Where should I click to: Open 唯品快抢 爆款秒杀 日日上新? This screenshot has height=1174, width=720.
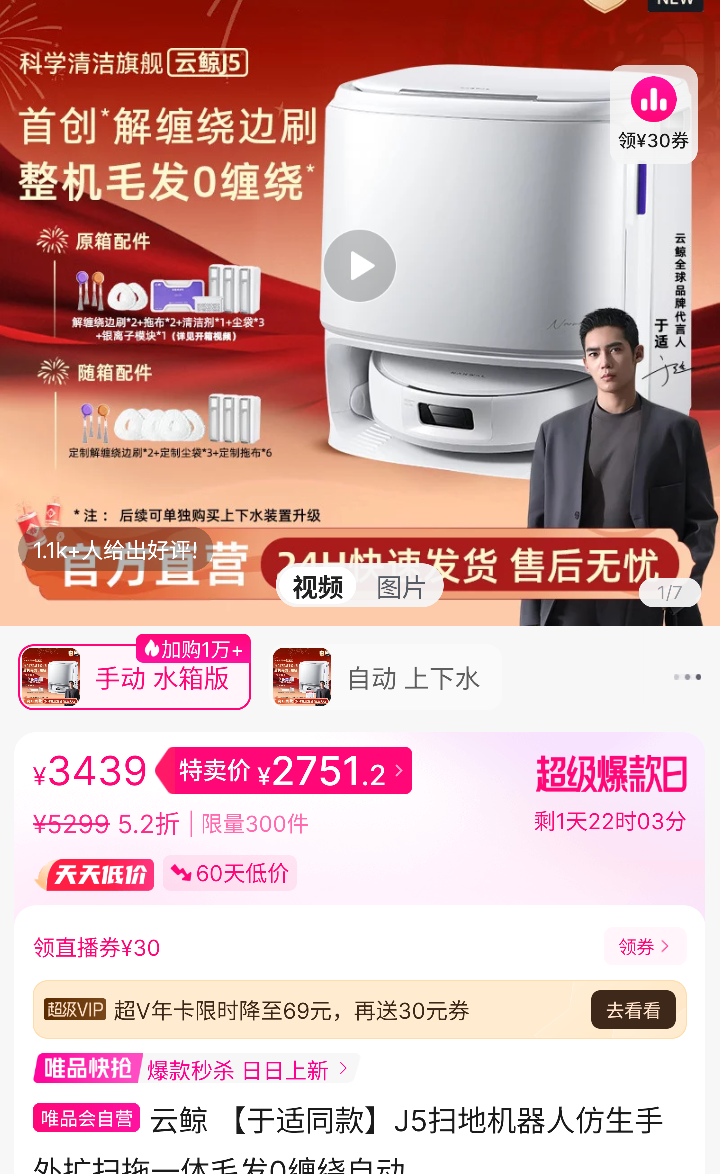(195, 1069)
